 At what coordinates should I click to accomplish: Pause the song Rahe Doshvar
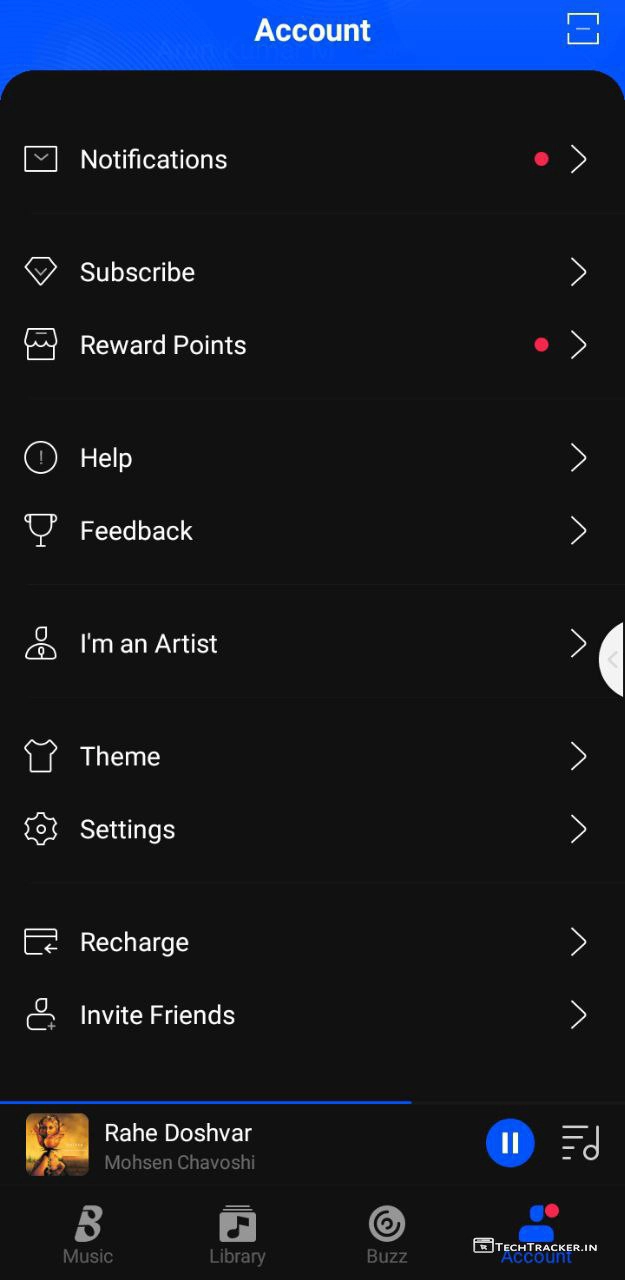510,1143
